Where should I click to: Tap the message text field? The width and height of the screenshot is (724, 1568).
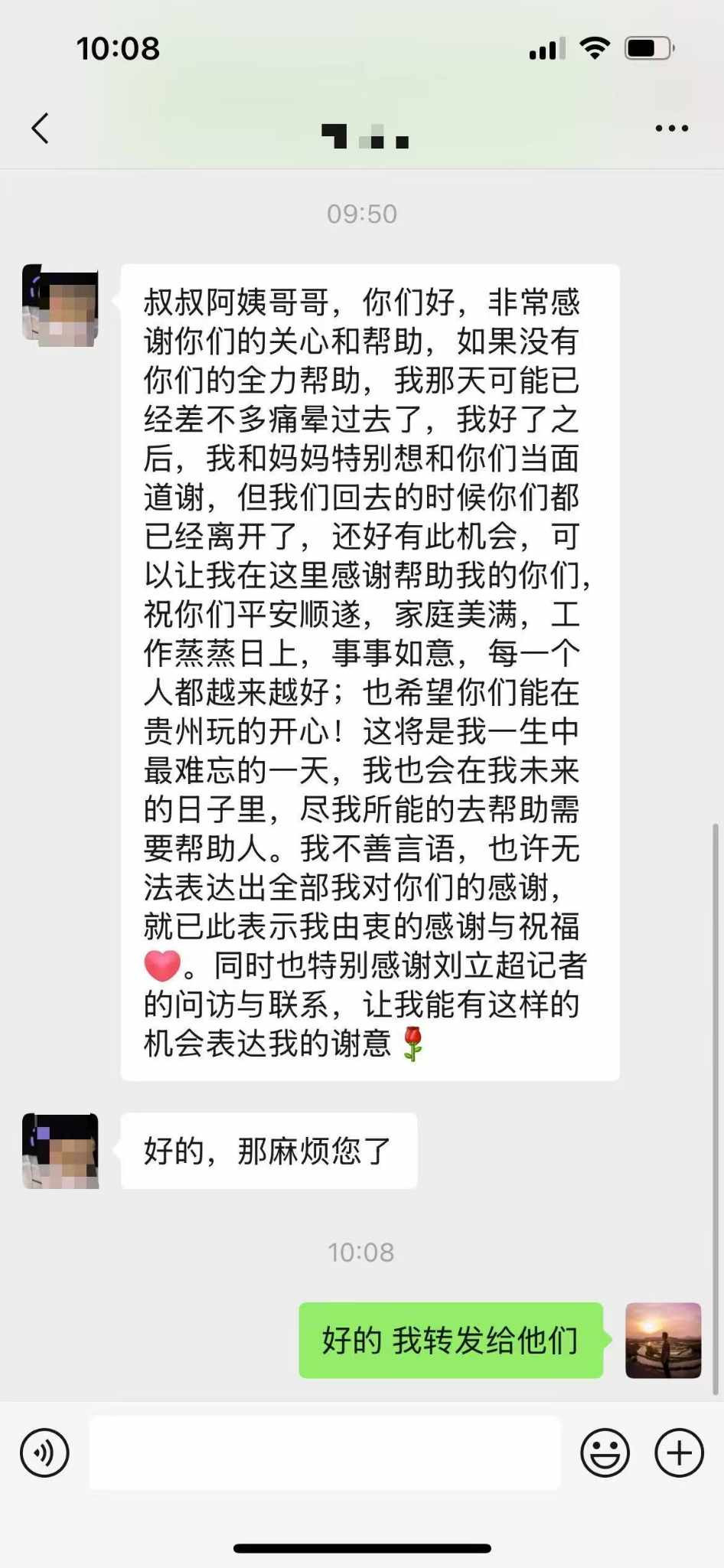tap(324, 1452)
